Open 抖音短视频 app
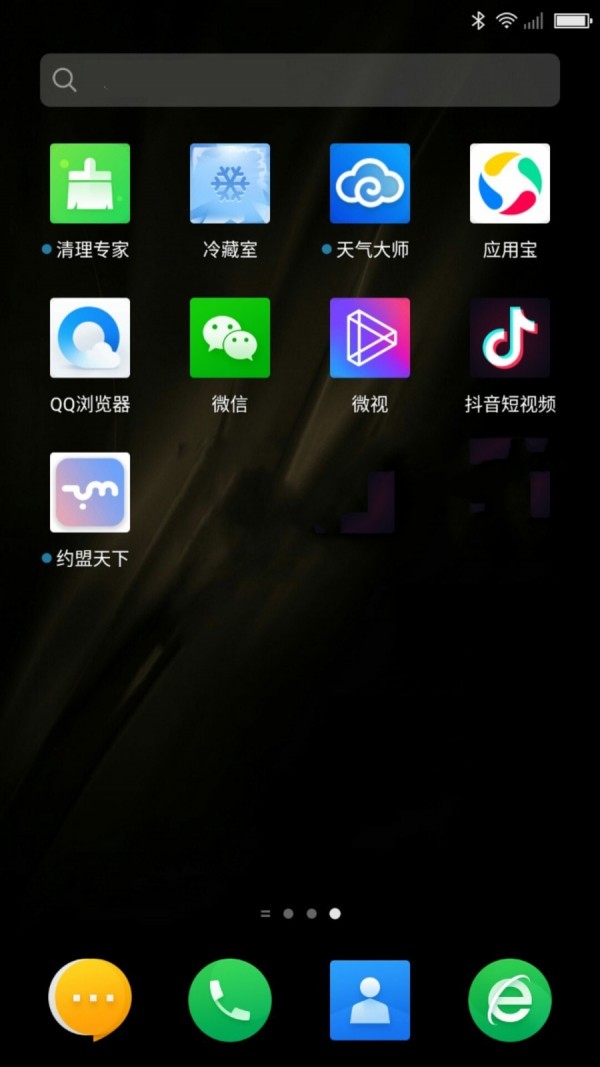Viewport: 600px width, 1067px height. (x=510, y=338)
